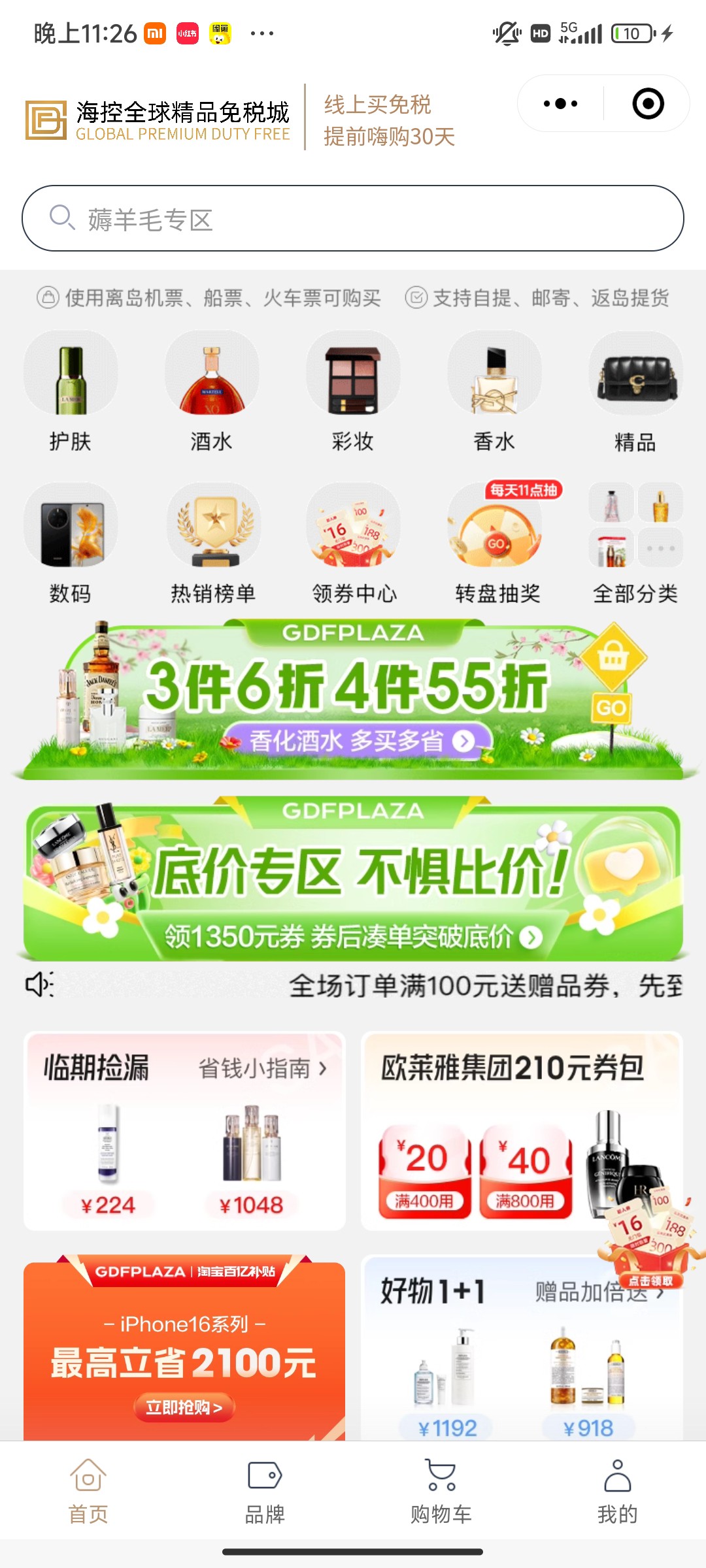Open the 底价专区 不惧比价 banner

click(x=353, y=879)
